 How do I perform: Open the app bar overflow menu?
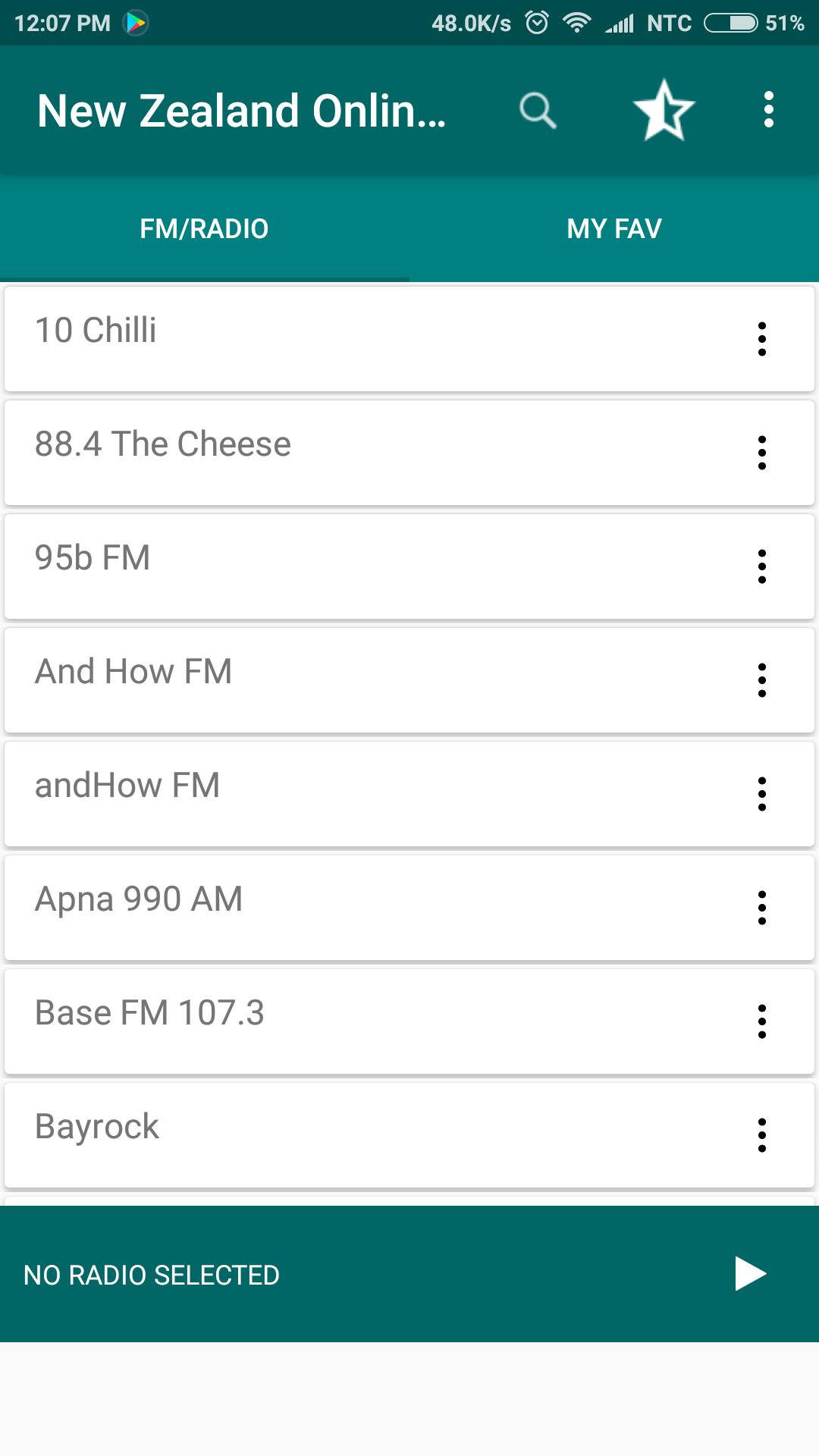[x=769, y=110]
